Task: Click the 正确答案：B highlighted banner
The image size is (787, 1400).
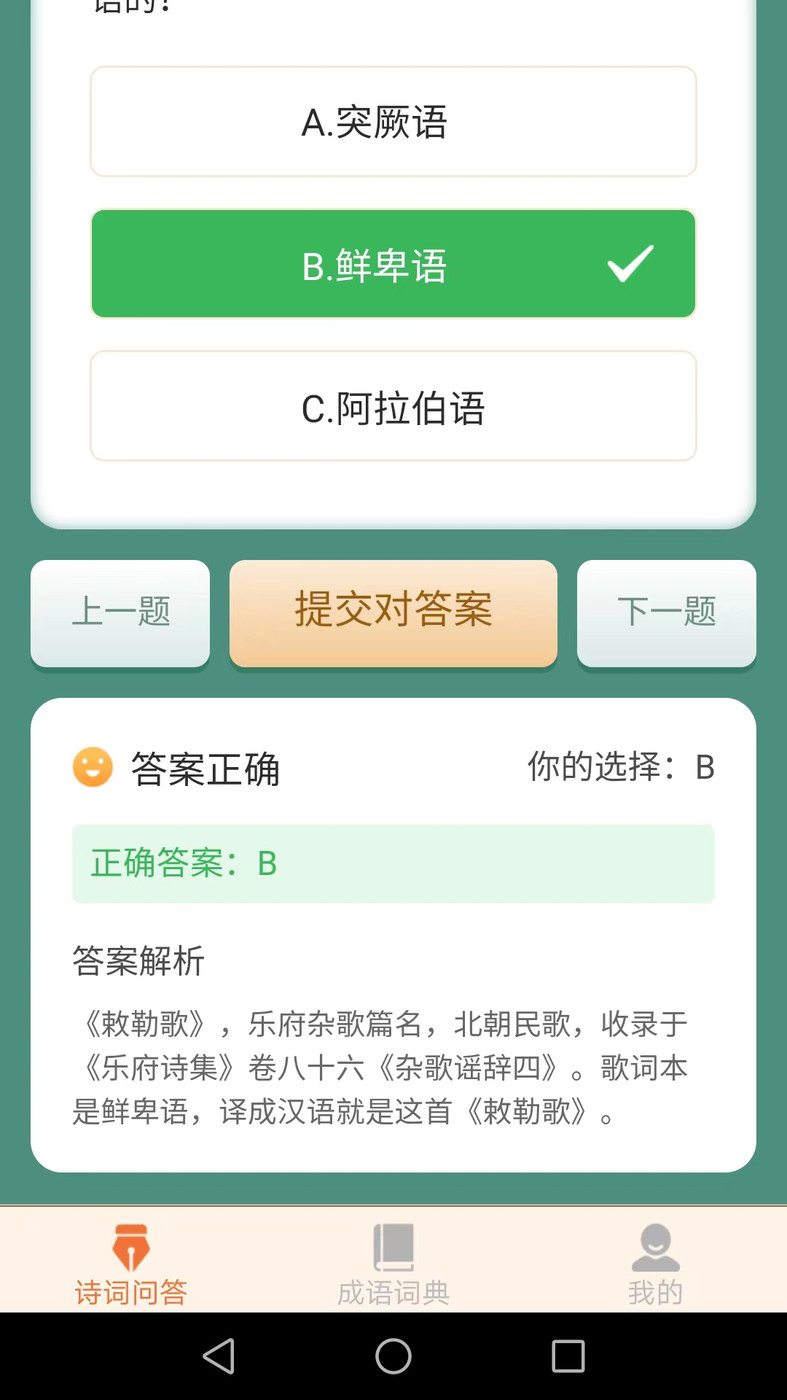Action: [393, 863]
